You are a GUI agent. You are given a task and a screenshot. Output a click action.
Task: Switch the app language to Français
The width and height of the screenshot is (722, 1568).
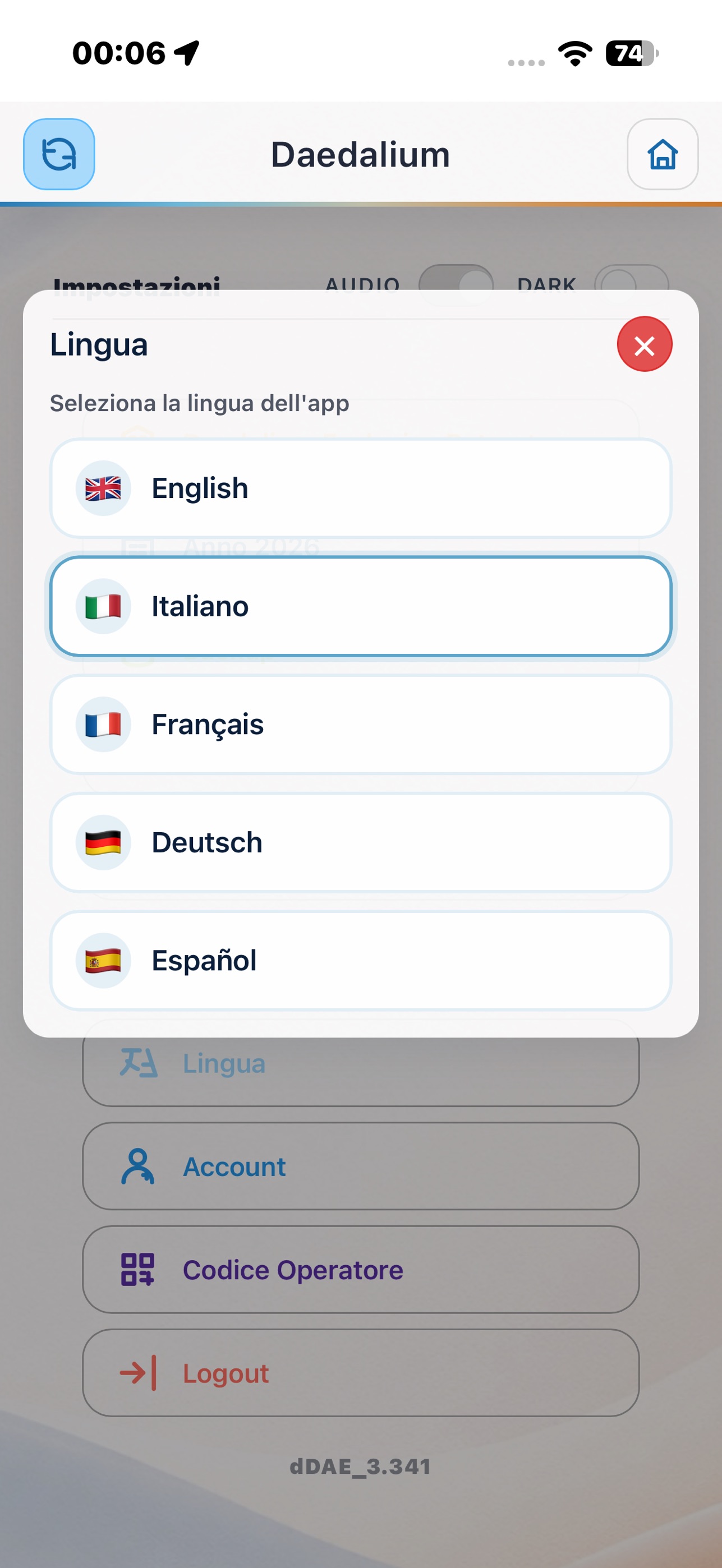(x=361, y=725)
